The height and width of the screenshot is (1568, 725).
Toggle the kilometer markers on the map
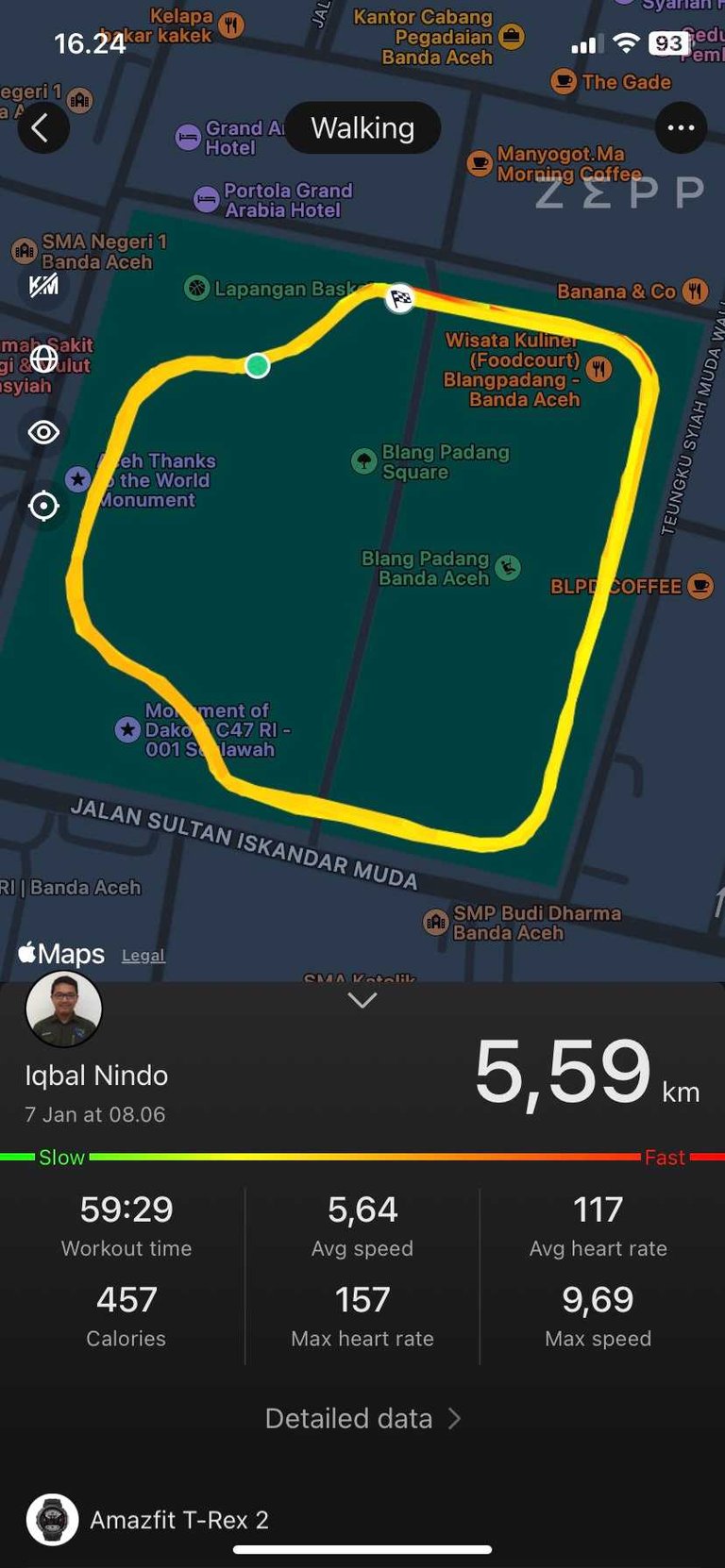point(43,285)
